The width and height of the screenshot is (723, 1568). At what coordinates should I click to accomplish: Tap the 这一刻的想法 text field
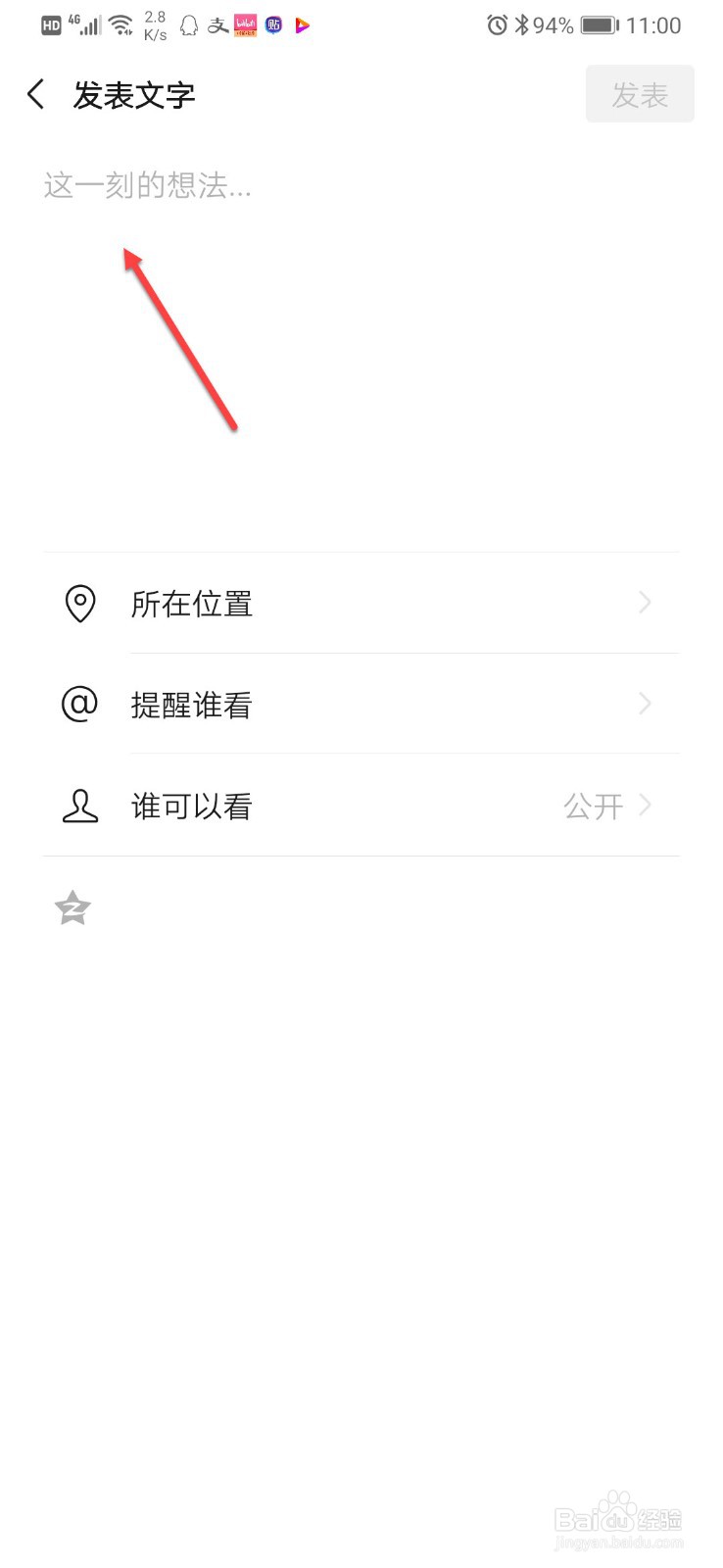click(x=147, y=186)
